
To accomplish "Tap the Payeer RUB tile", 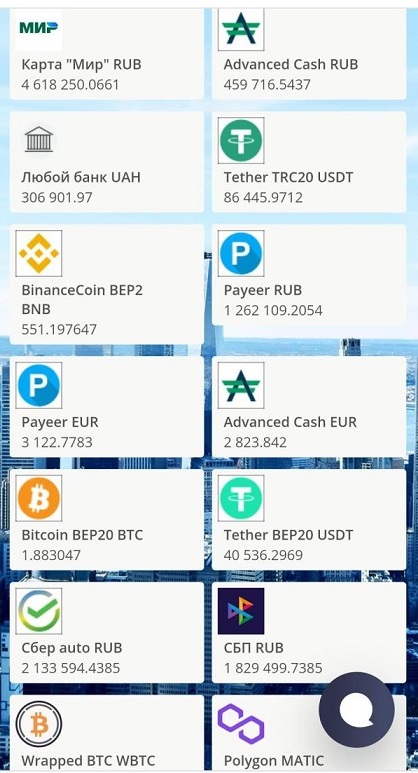I will pyautogui.click(x=309, y=275).
